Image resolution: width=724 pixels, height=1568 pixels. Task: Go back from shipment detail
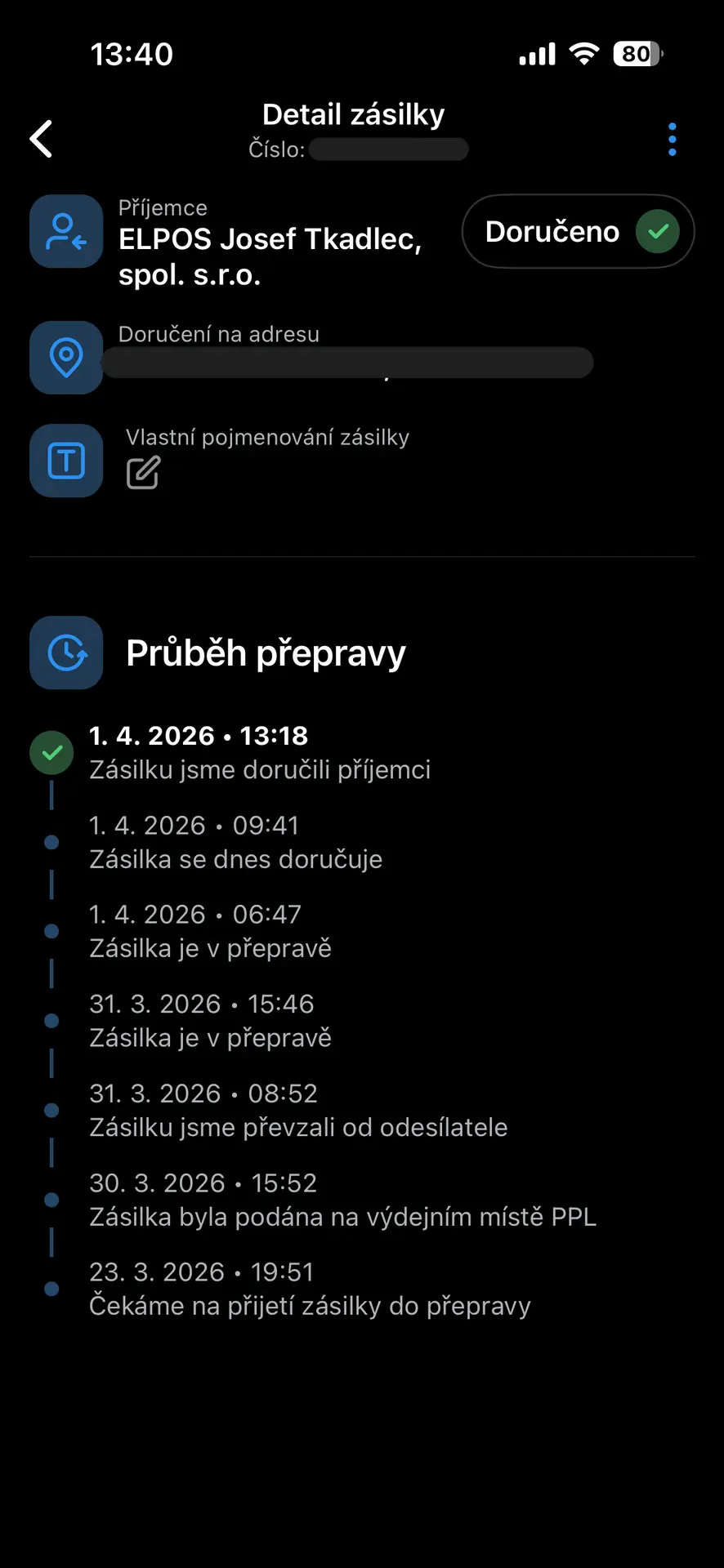point(42,139)
